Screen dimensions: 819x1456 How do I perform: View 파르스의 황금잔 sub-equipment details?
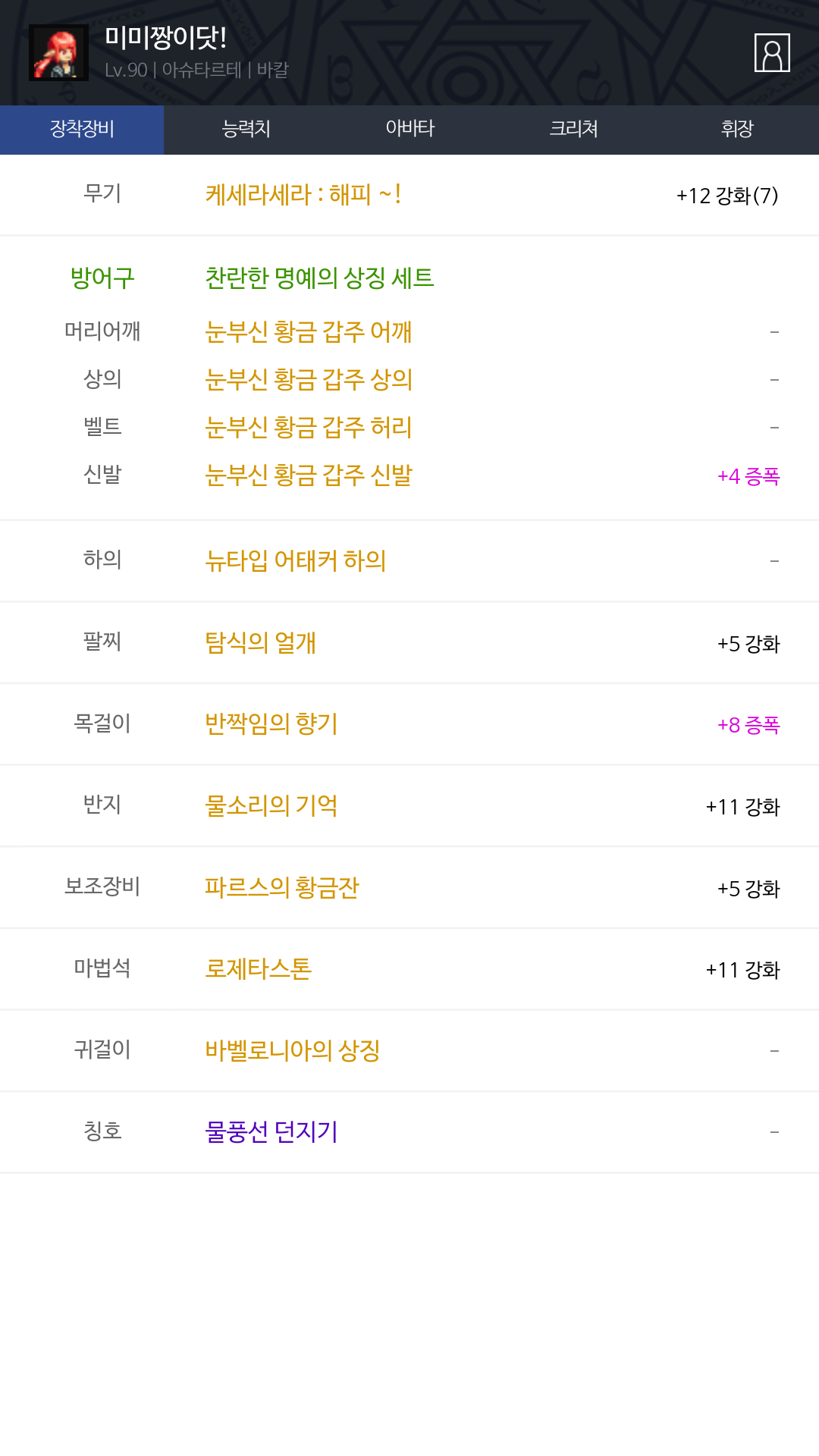click(x=281, y=887)
